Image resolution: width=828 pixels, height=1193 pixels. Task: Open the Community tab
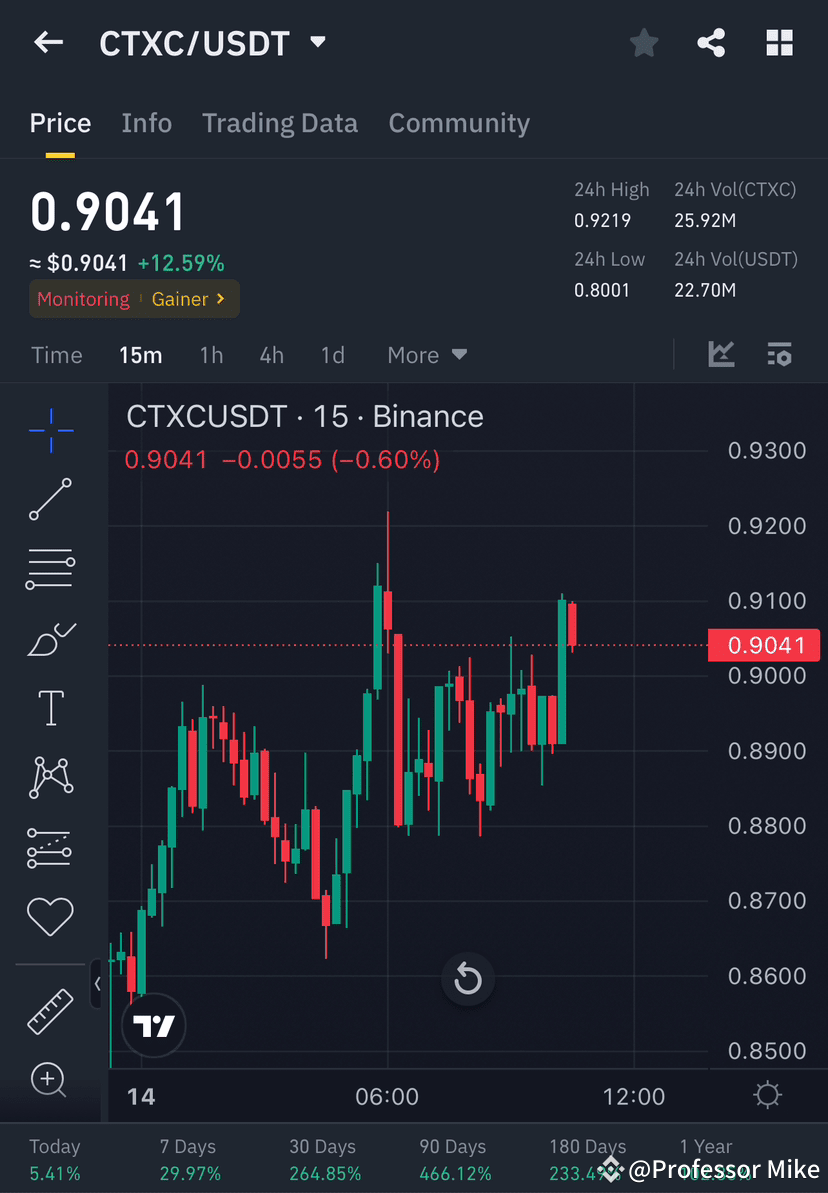pyautogui.click(x=459, y=122)
